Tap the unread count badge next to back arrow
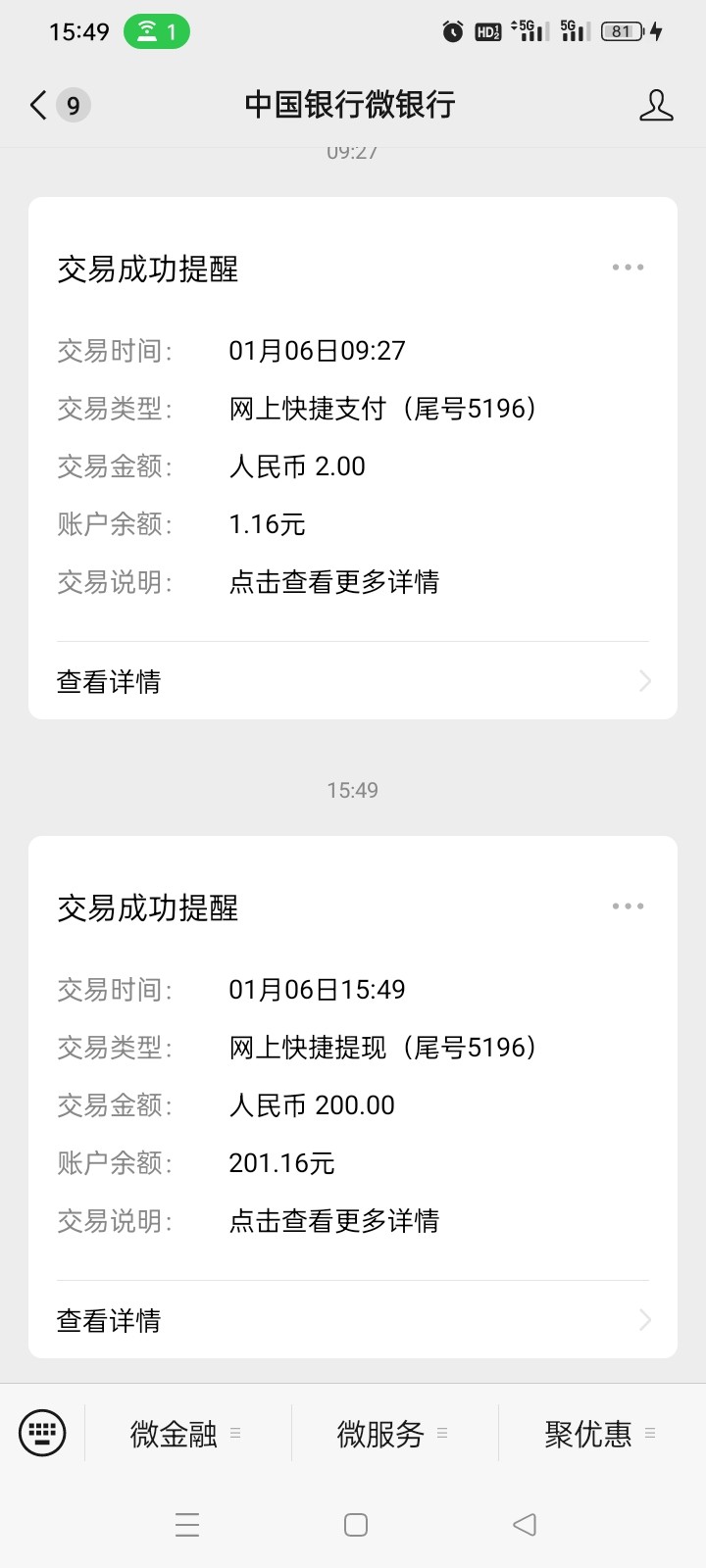This screenshot has width=706, height=1568. click(72, 104)
